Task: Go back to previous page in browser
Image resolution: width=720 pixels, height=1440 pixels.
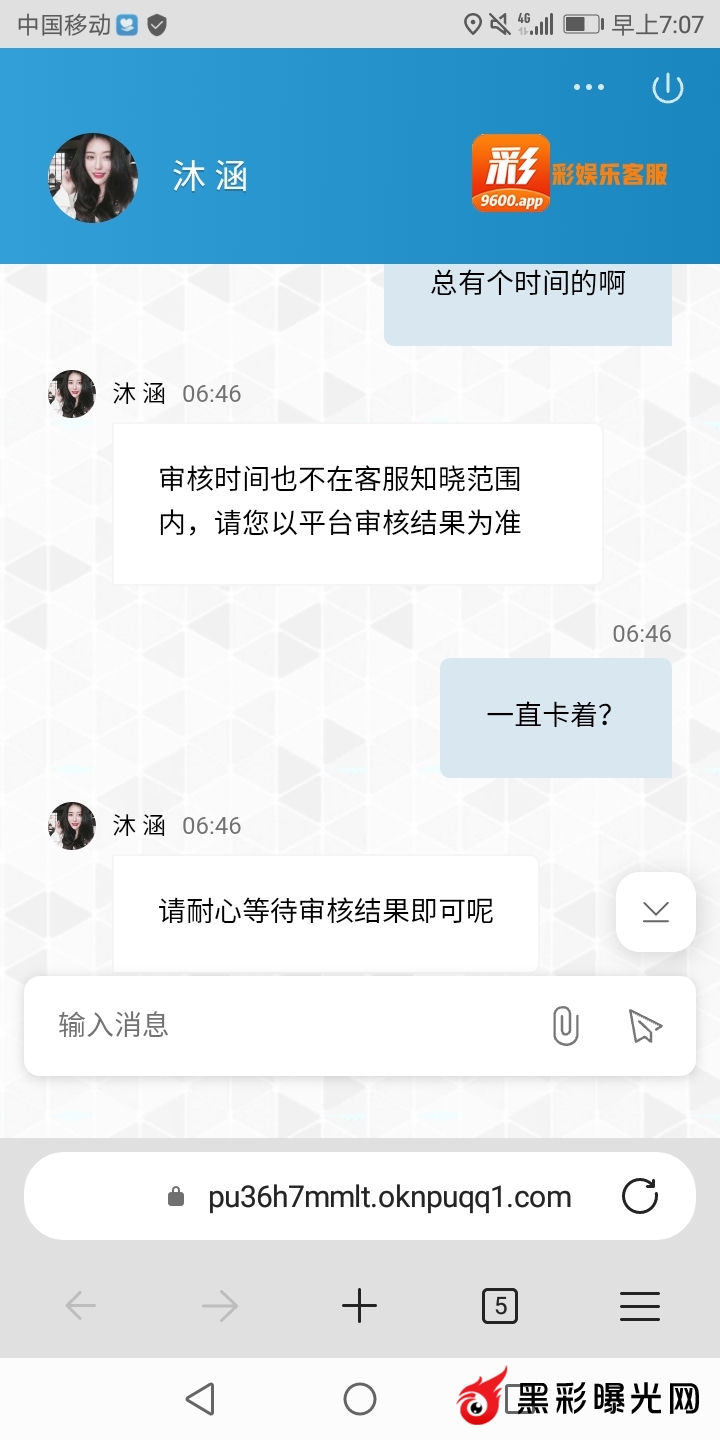Action: point(80,1306)
